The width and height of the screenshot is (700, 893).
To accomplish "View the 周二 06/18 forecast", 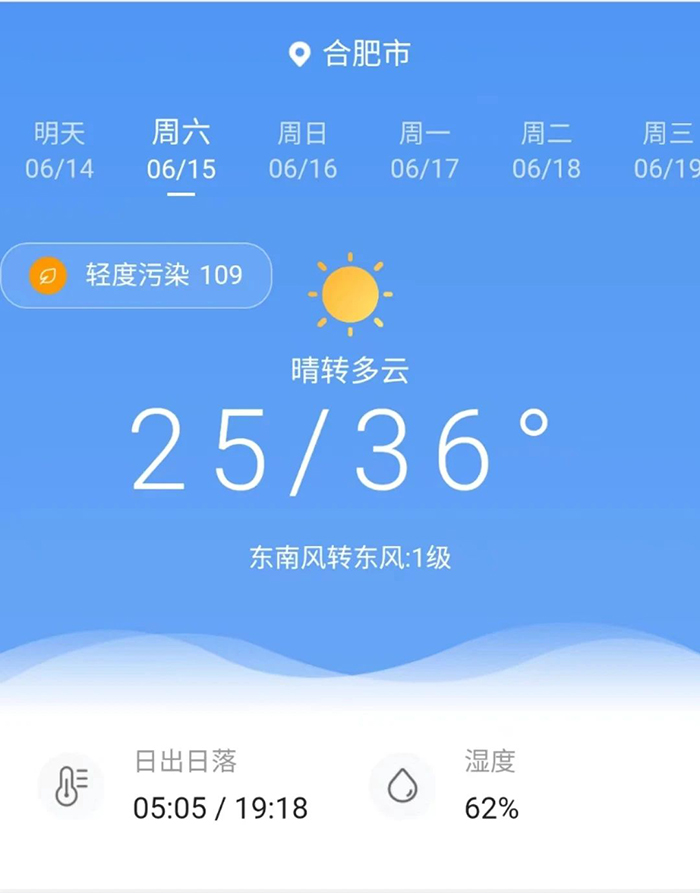I will click(546, 151).
